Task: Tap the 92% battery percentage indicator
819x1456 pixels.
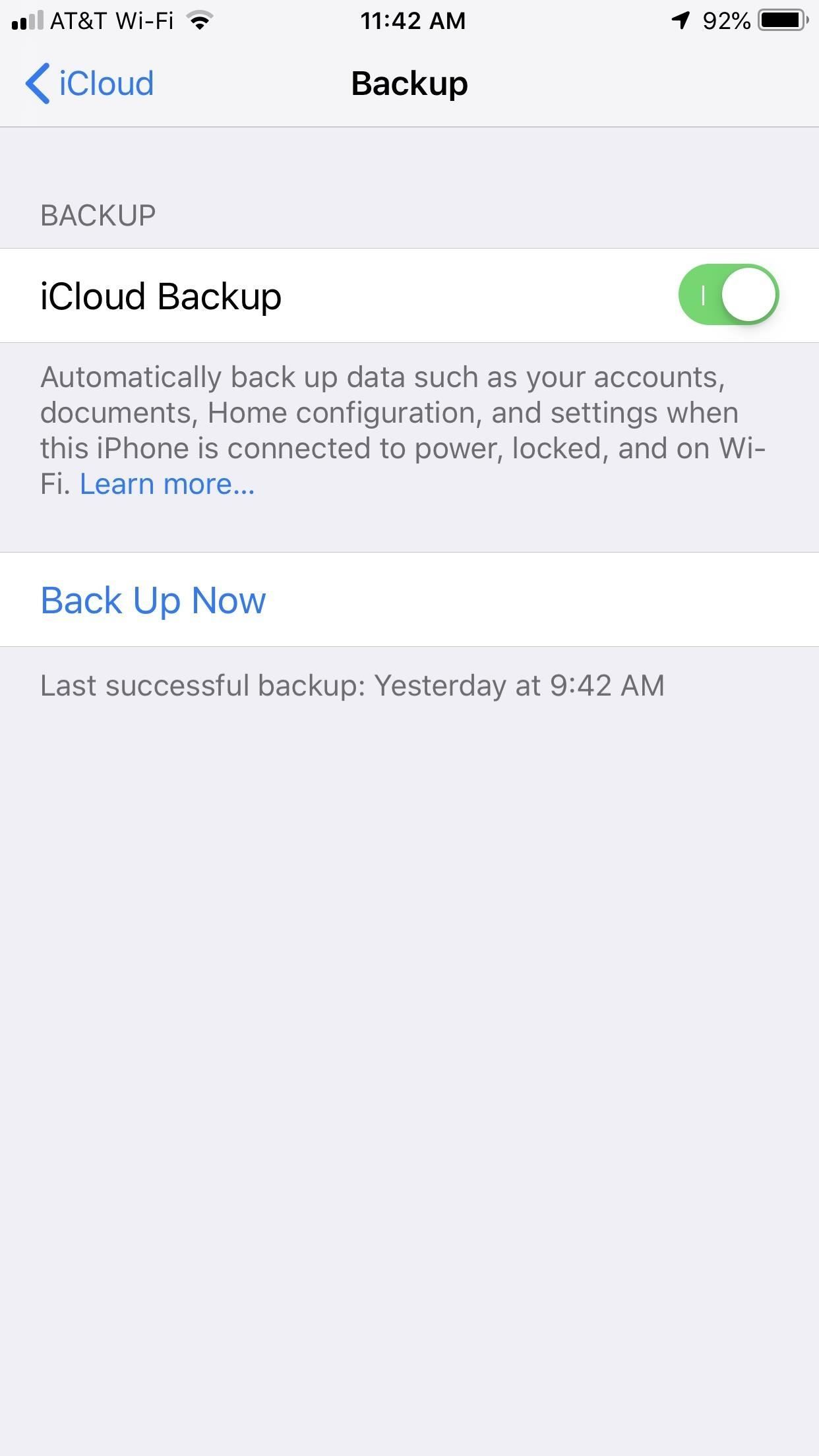Action: (x=727, y=20)
